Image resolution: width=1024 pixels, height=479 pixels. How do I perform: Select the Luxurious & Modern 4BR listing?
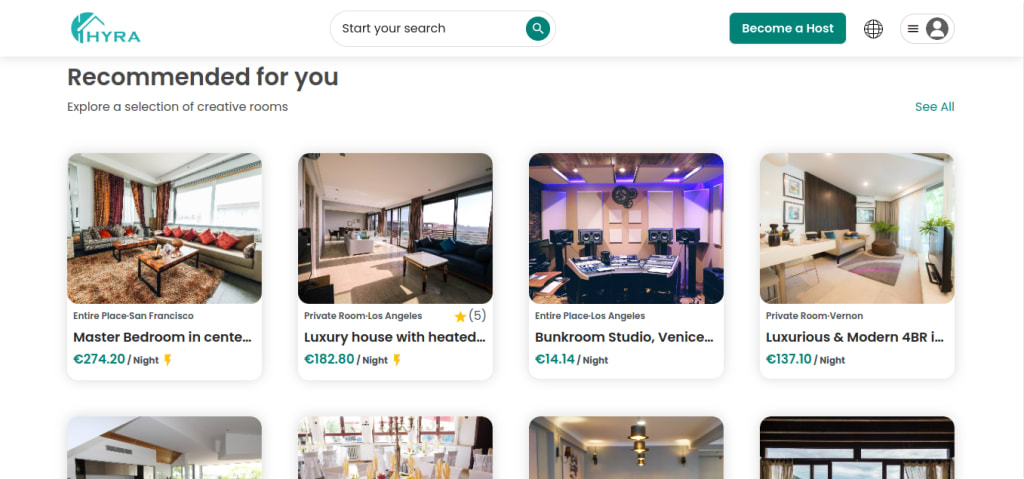(x=857, y=266)
